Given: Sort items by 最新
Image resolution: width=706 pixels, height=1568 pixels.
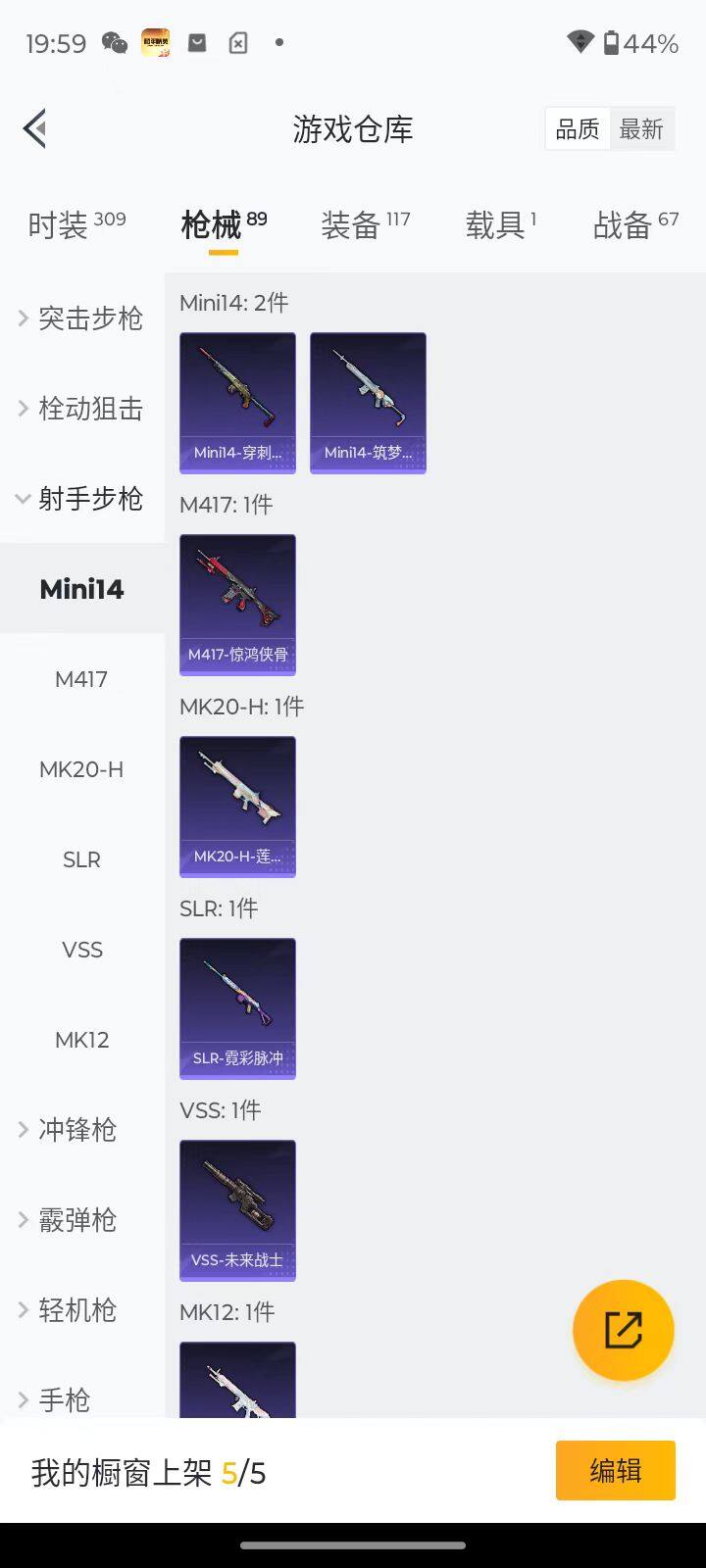Looking at the screenshot, I should click(x=641, y=129).
